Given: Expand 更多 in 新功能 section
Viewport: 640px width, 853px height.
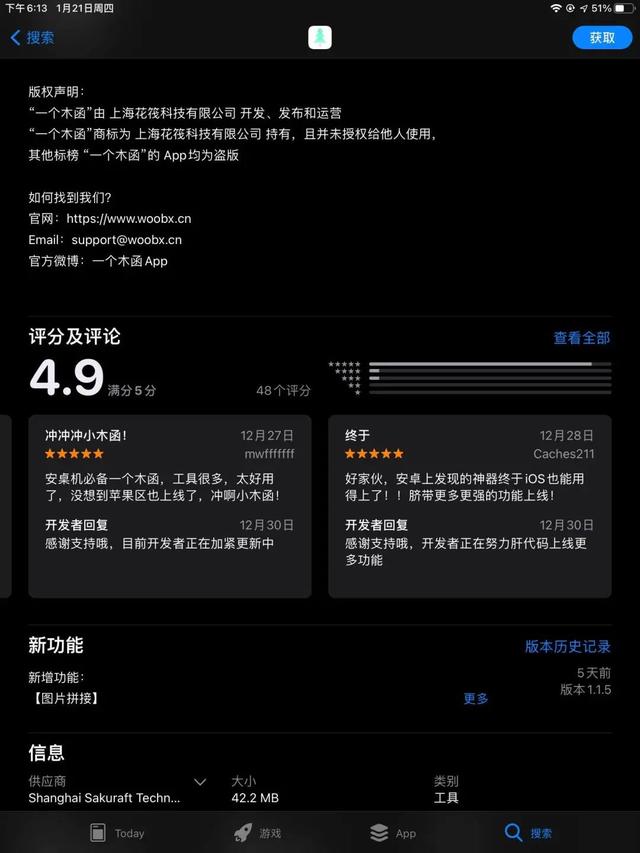Looking at the screenshot, I should tap(476, 698).
